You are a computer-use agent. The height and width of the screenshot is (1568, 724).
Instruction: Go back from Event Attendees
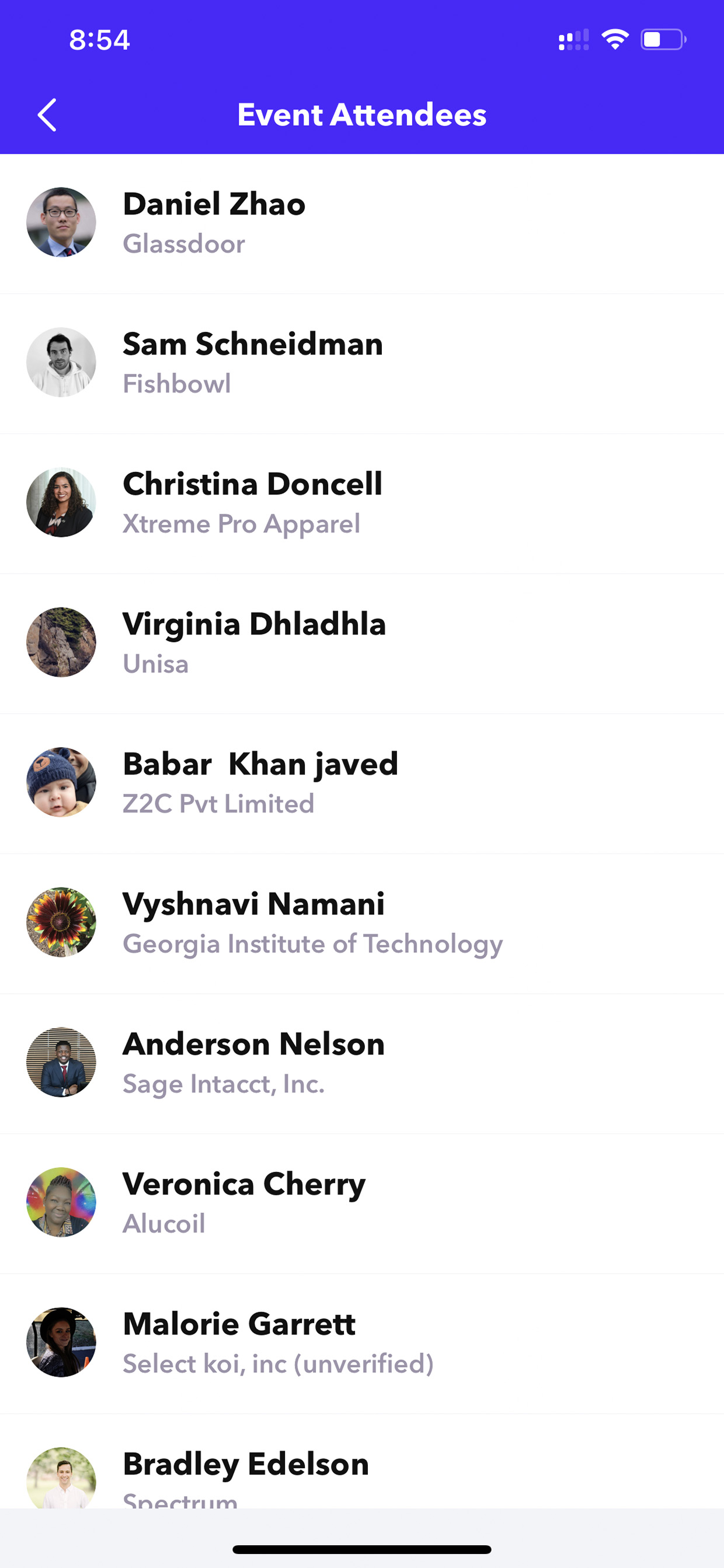tap(47, 115)
